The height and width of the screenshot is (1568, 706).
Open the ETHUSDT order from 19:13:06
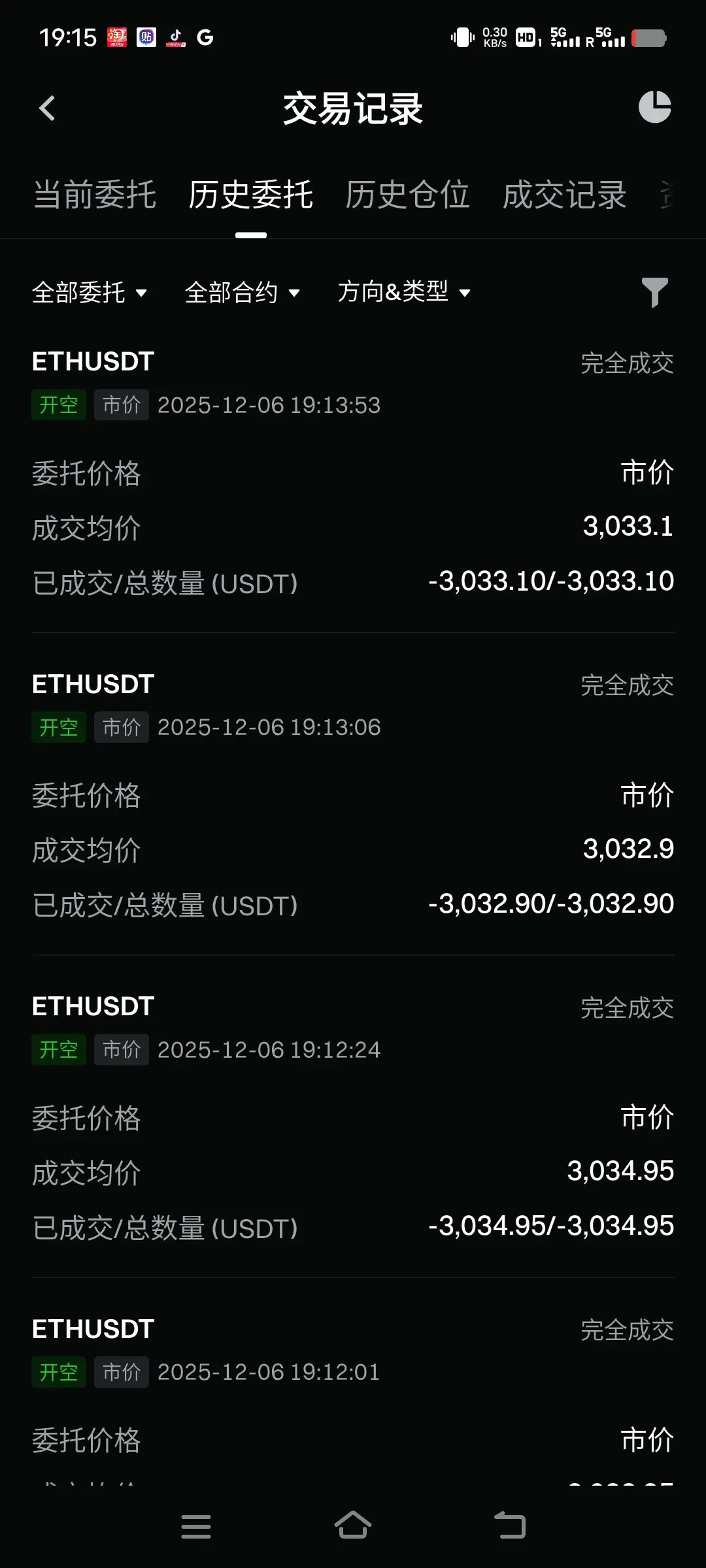coord(353,684)
